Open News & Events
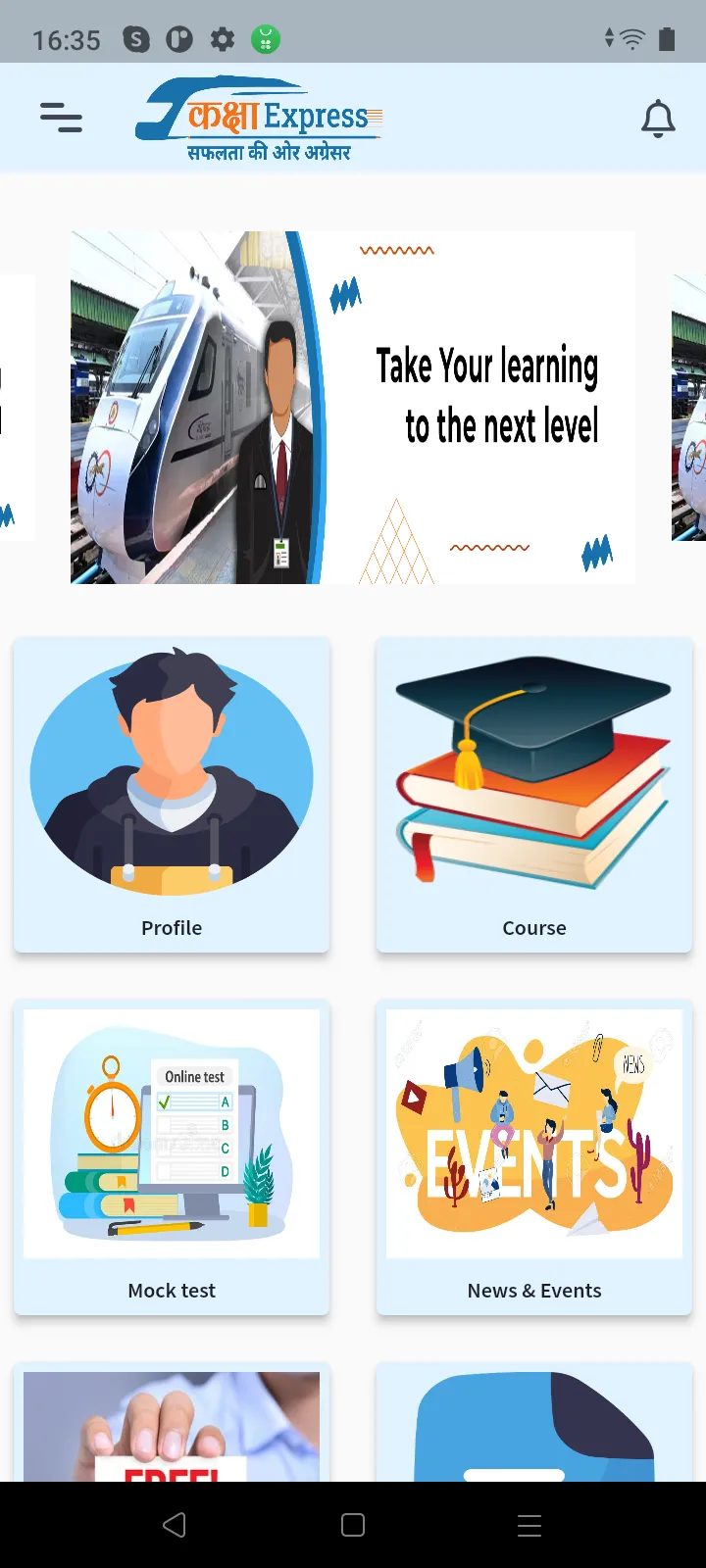This screenshot has width=706, height=1568. pos(533,1290)
